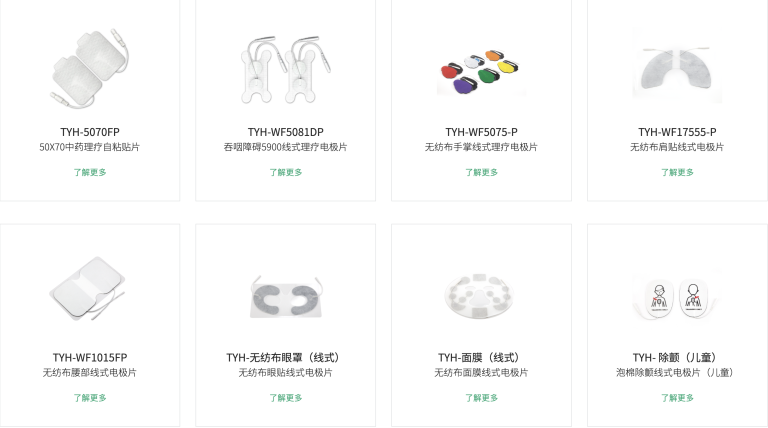The image size is (768, 428).
Task: Tap 了解更多 under TYH-5070FP
Action: pyautogui.click(x=90, y=172)
